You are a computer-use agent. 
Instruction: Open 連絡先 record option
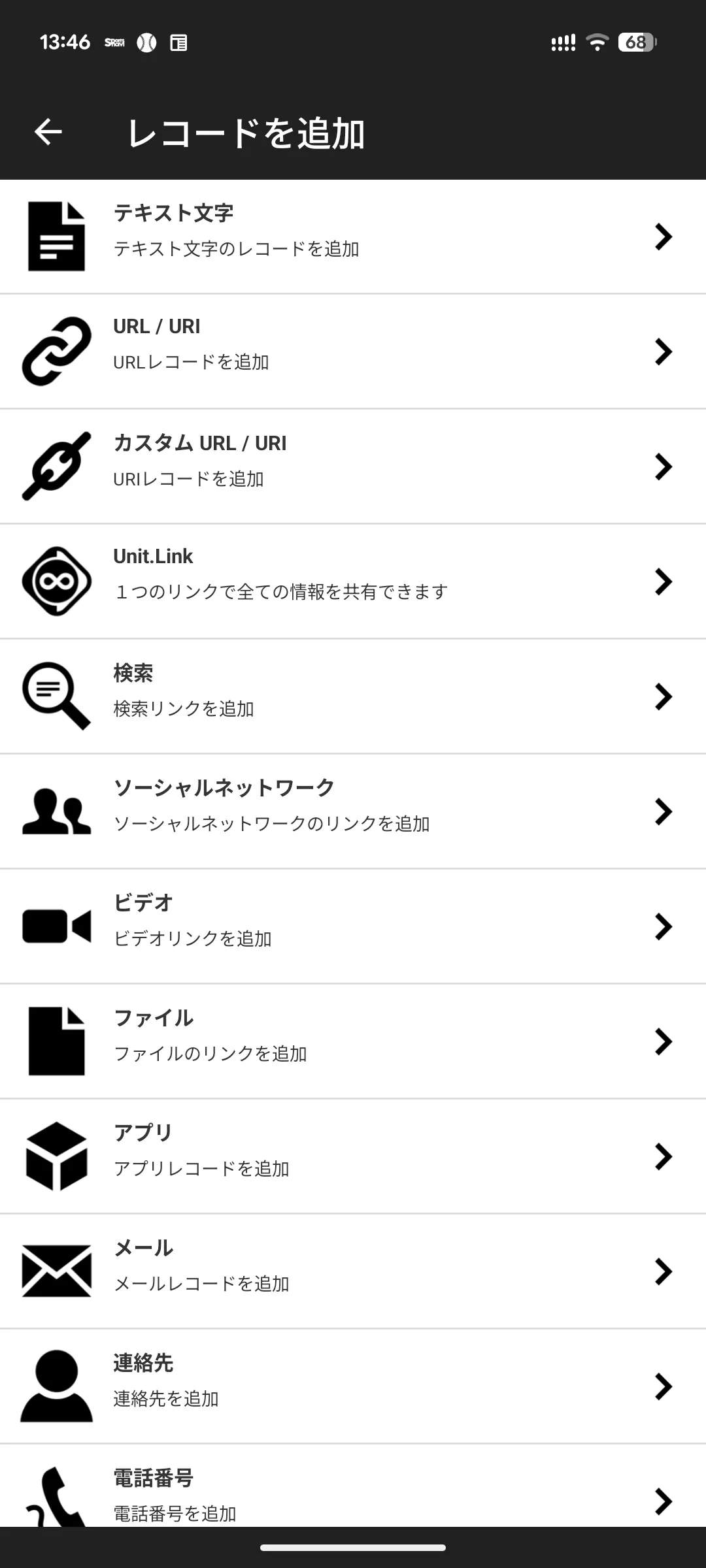click(353, 1386)
